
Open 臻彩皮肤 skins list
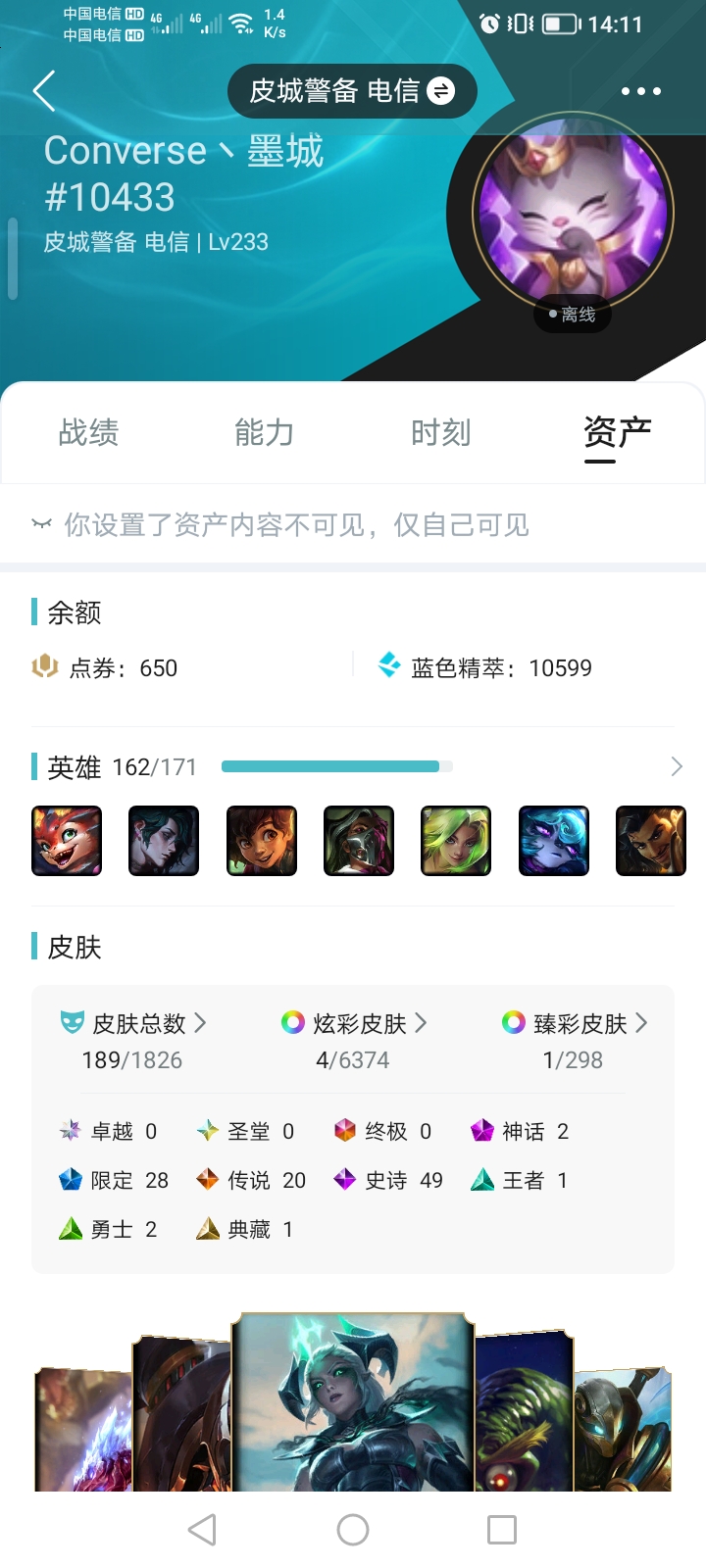tap(576, 1024)
